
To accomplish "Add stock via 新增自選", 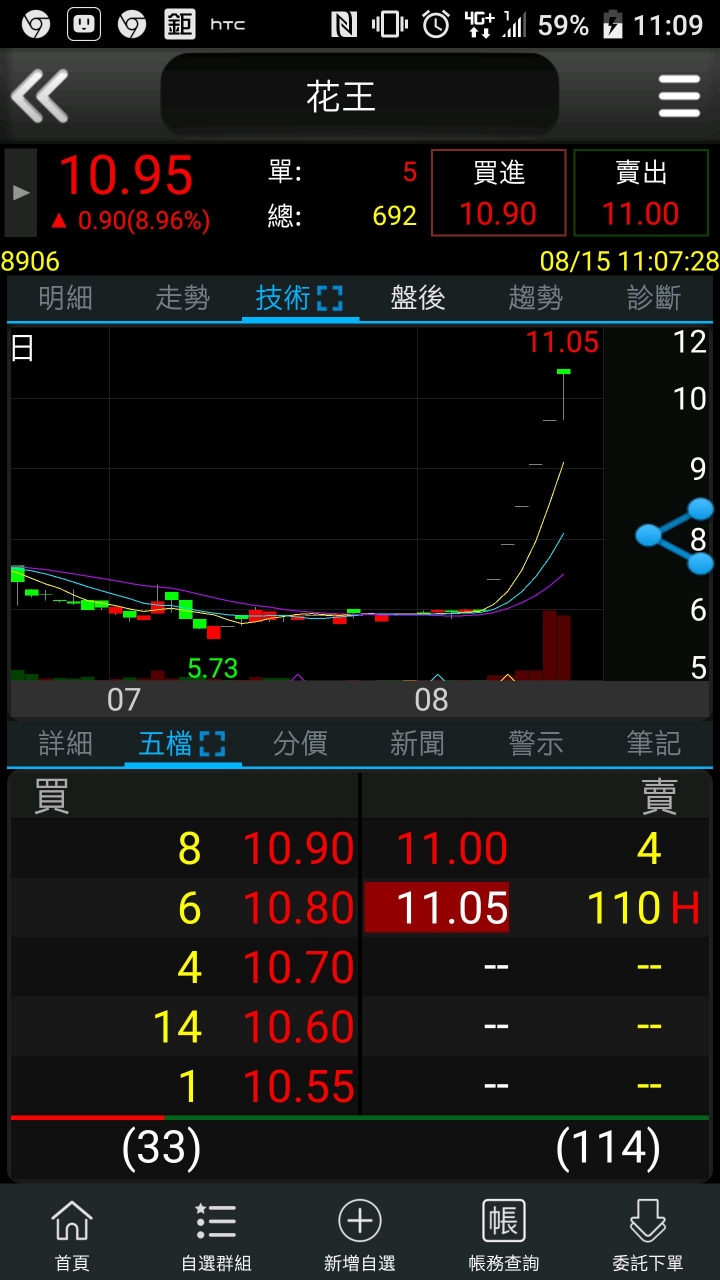I will pos(360,1234).
